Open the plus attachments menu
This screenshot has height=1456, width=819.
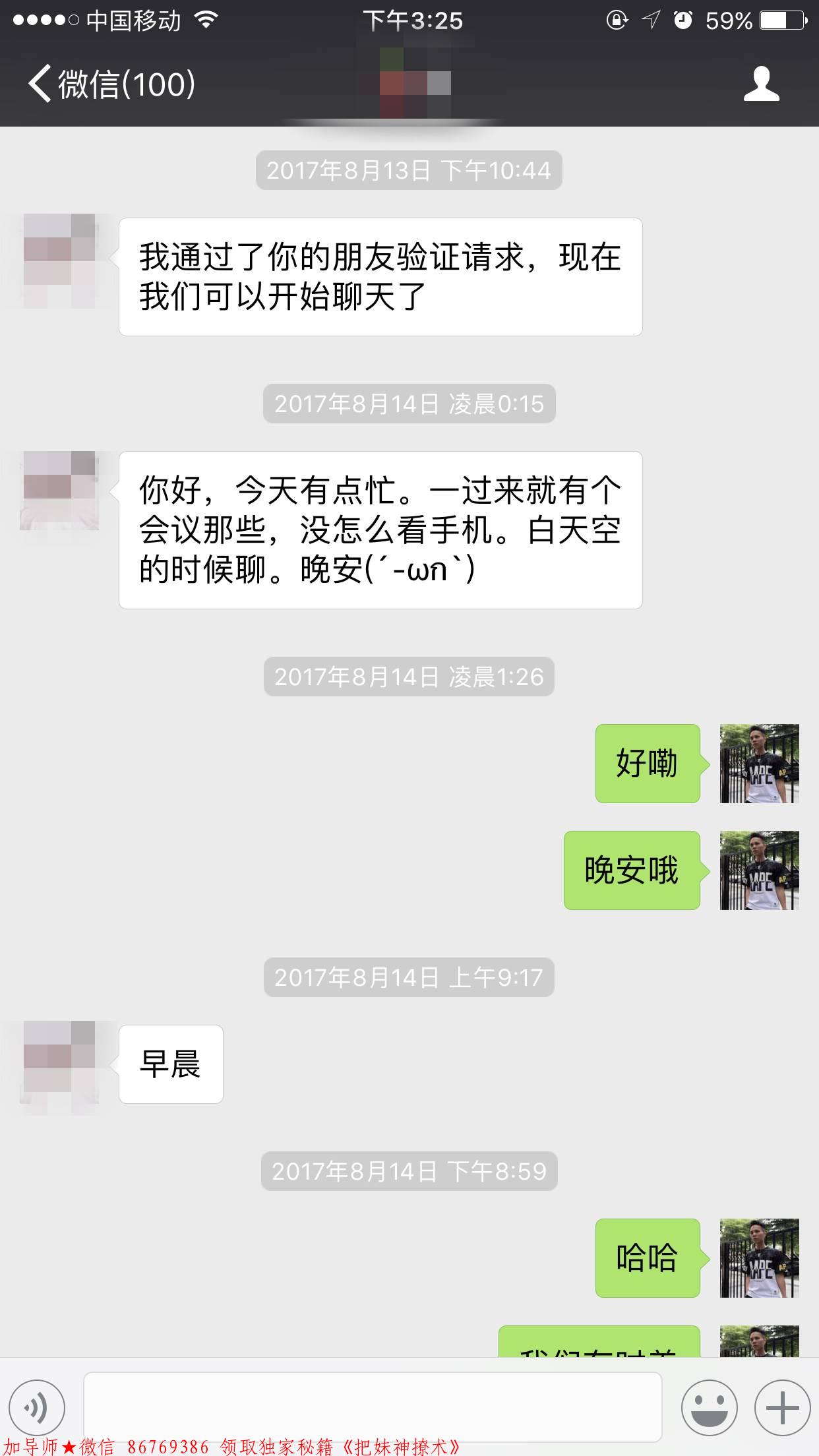tap(782, 1407)
